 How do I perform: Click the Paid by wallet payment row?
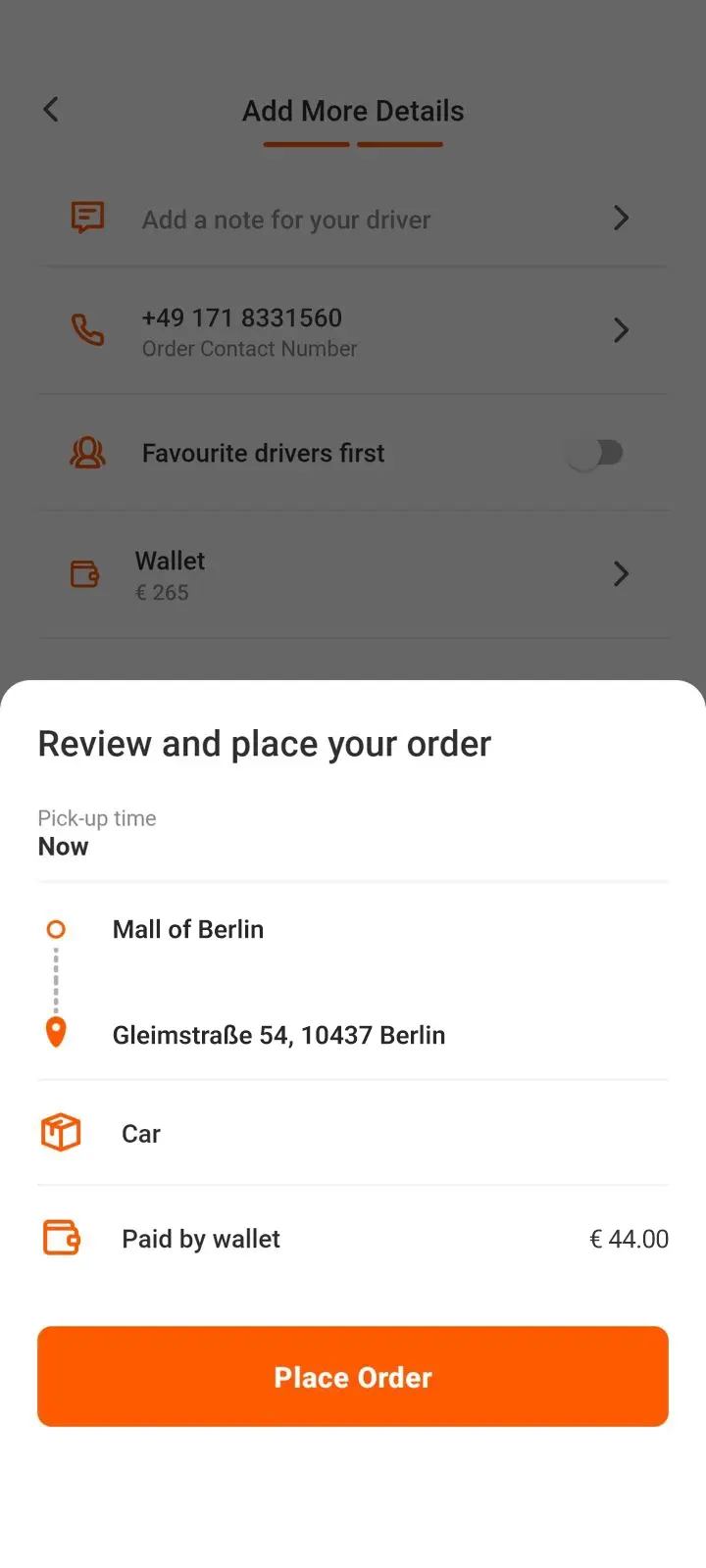353,1238
